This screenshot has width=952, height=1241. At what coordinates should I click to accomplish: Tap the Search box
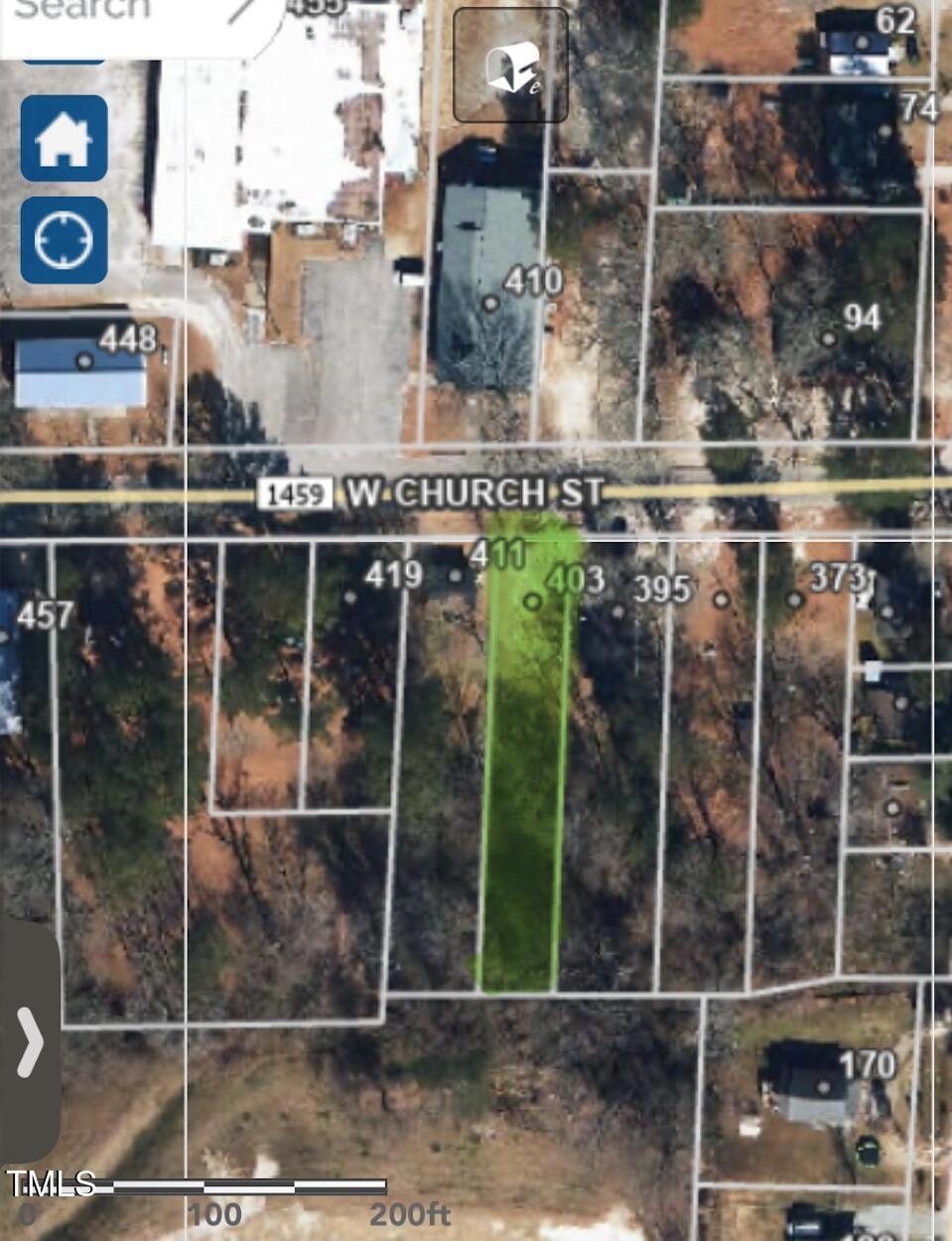click(129, 14)
